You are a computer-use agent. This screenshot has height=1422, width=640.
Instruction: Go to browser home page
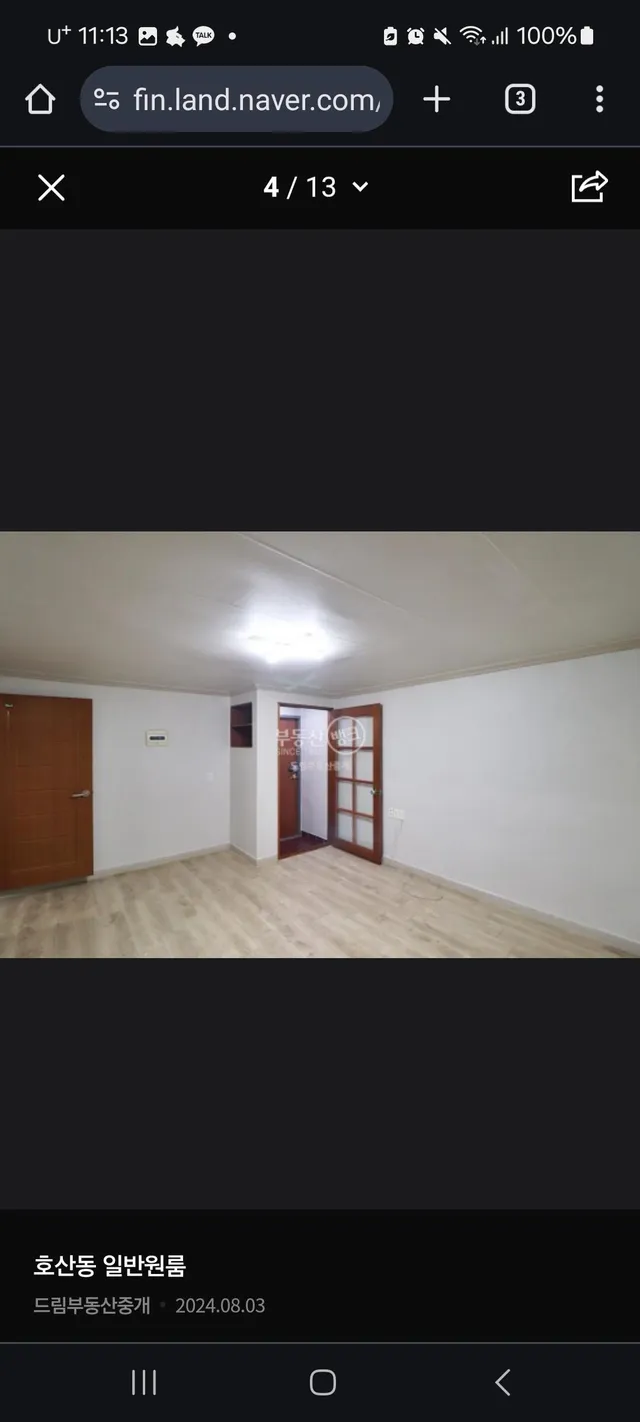tap(40, 99)
